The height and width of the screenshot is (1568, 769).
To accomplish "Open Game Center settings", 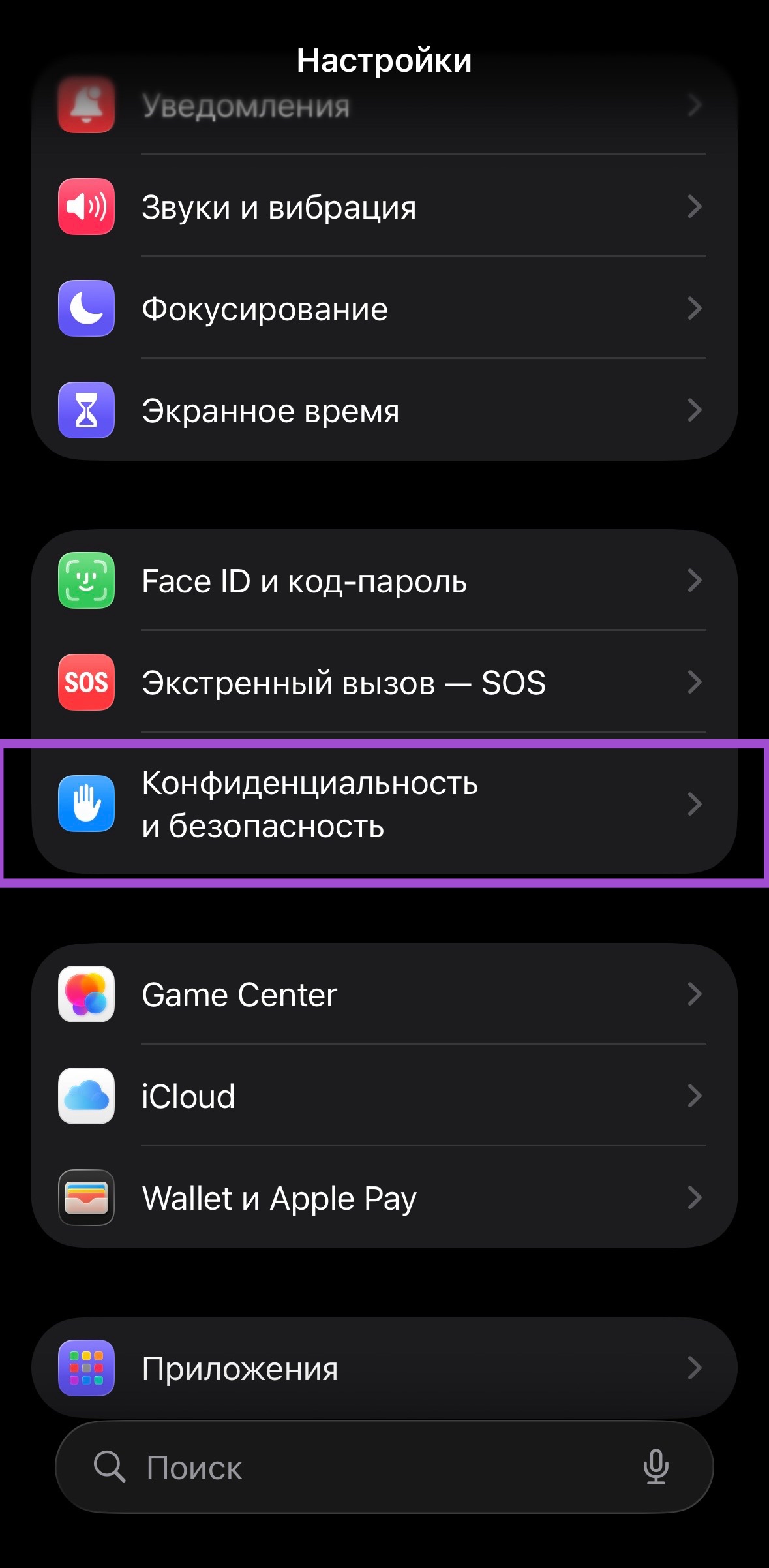I will [384, 994].
